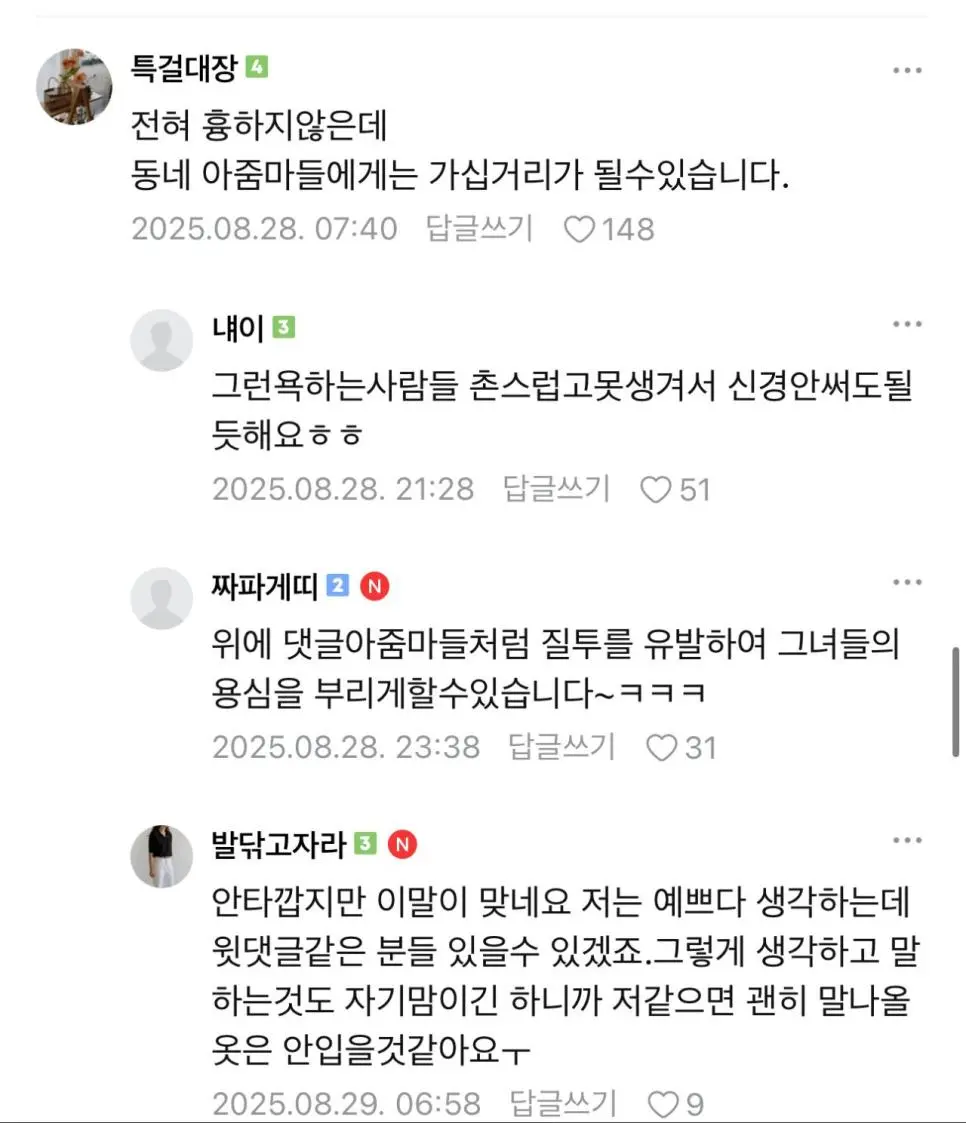Open 특걸대장's profile picture
966x1123 pixels.
[x=75, y=87]
